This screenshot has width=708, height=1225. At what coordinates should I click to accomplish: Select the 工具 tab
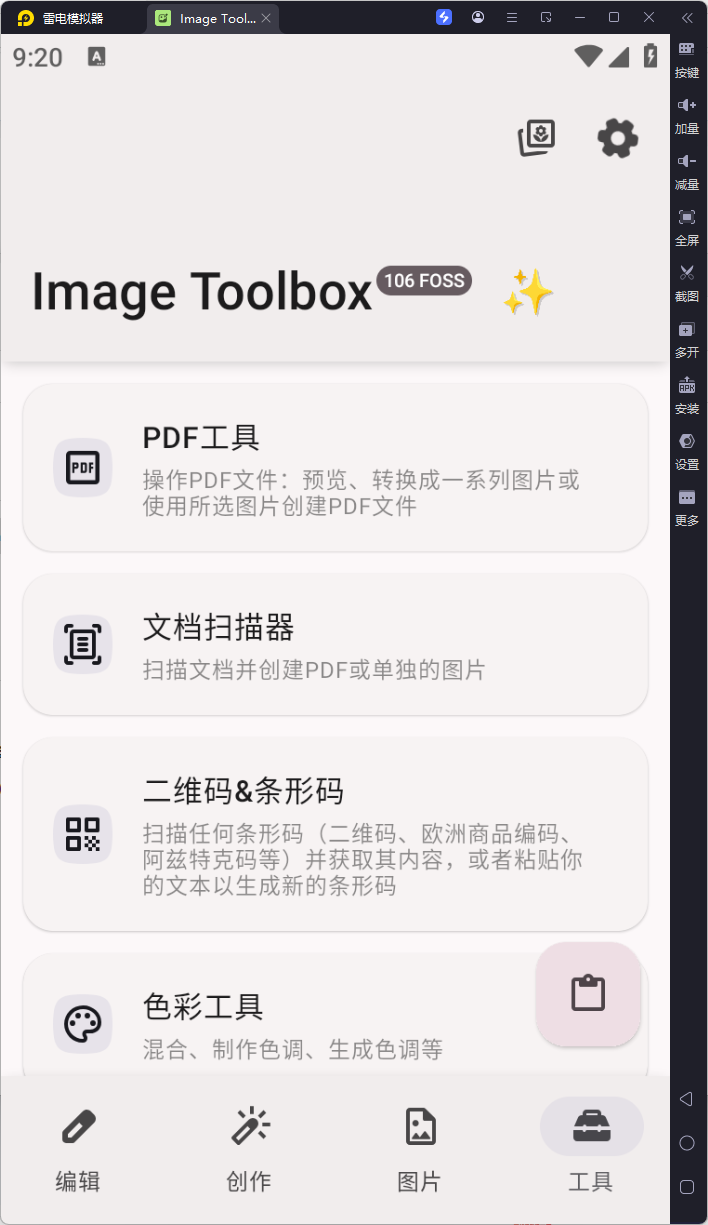[x=591, y=1150]
